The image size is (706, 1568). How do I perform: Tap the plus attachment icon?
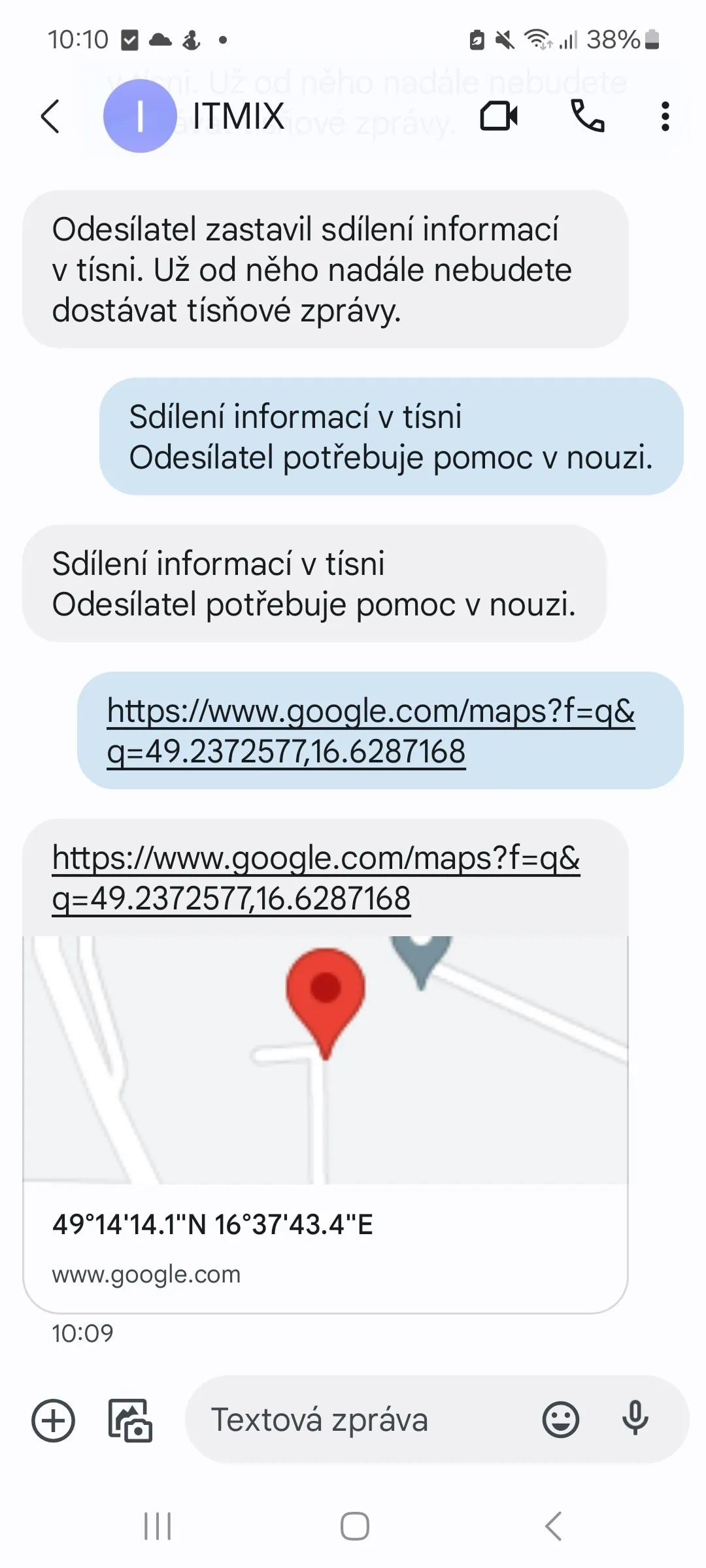[x=54, y=1420]
